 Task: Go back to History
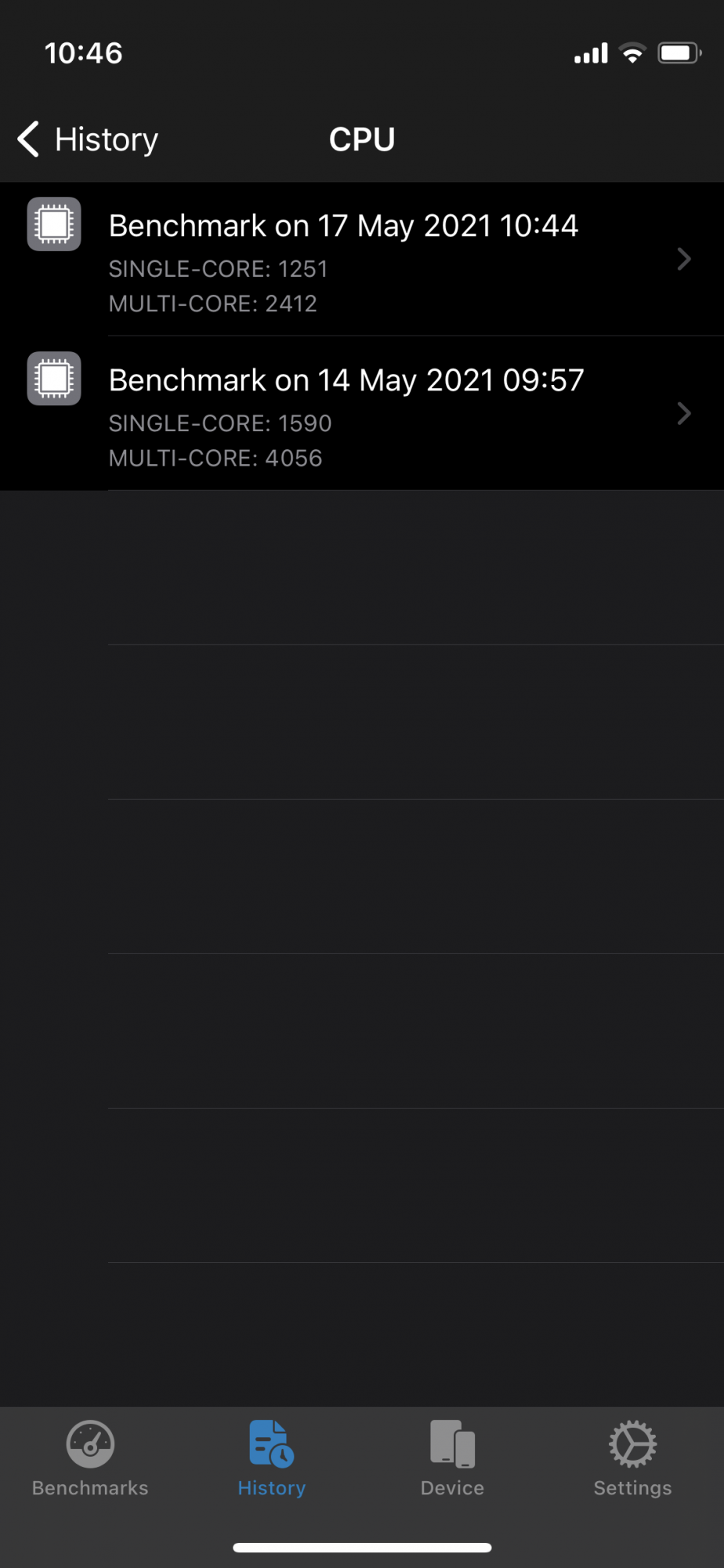88,140
